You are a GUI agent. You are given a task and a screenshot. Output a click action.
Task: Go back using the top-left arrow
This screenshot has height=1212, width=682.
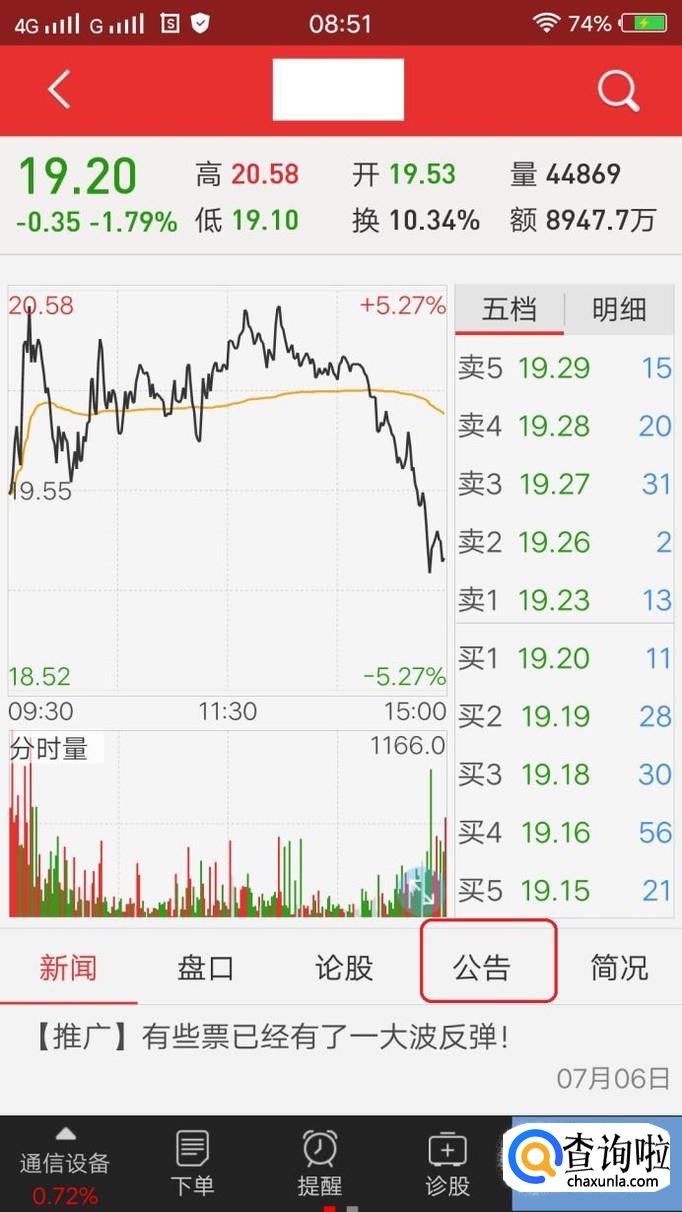point(59,90)
